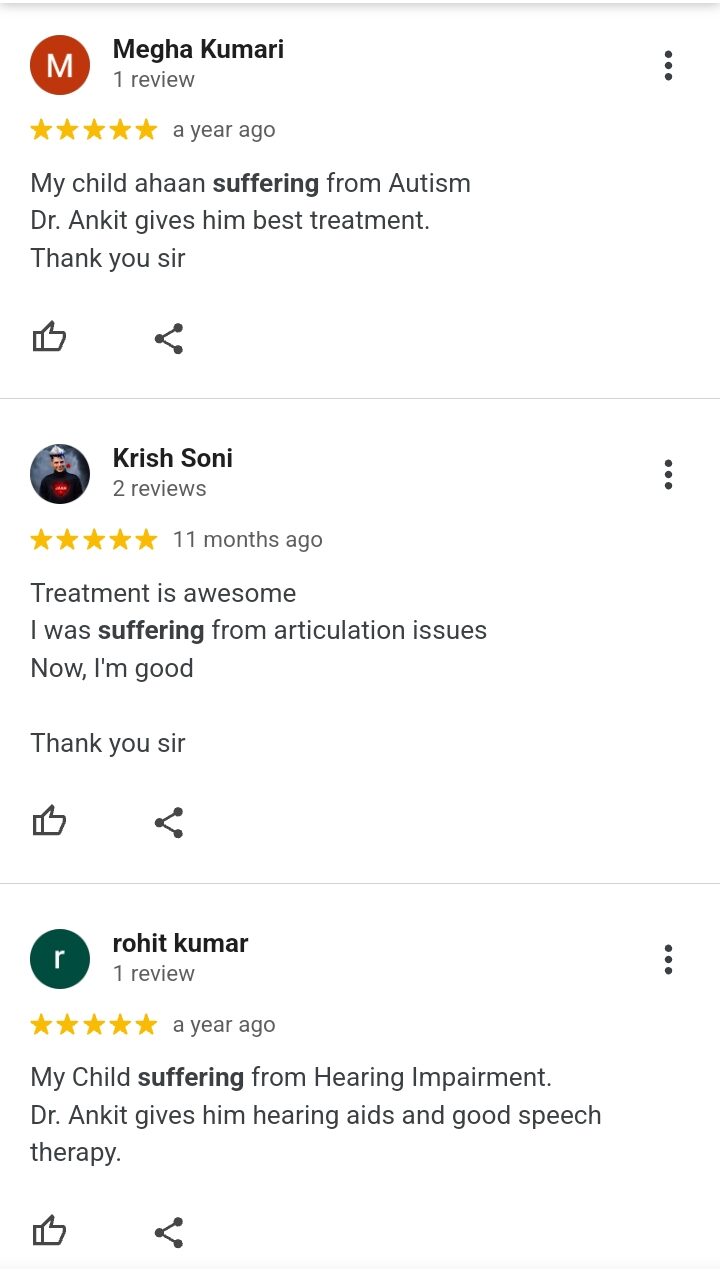Viewport: 720px width, 1277px height.
Task: View Krish Soni's profile picture
Action: pos(60,474)
